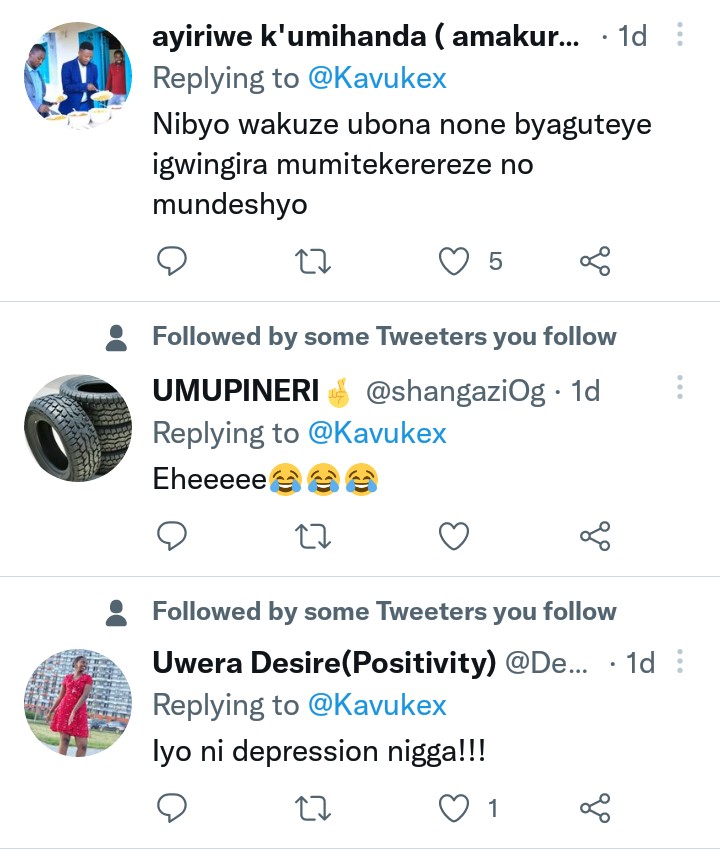Open @Kavukex link in UMUPINERI's reply
The width and height of the screenshot is (720, 862).
[x=377, y=433]
